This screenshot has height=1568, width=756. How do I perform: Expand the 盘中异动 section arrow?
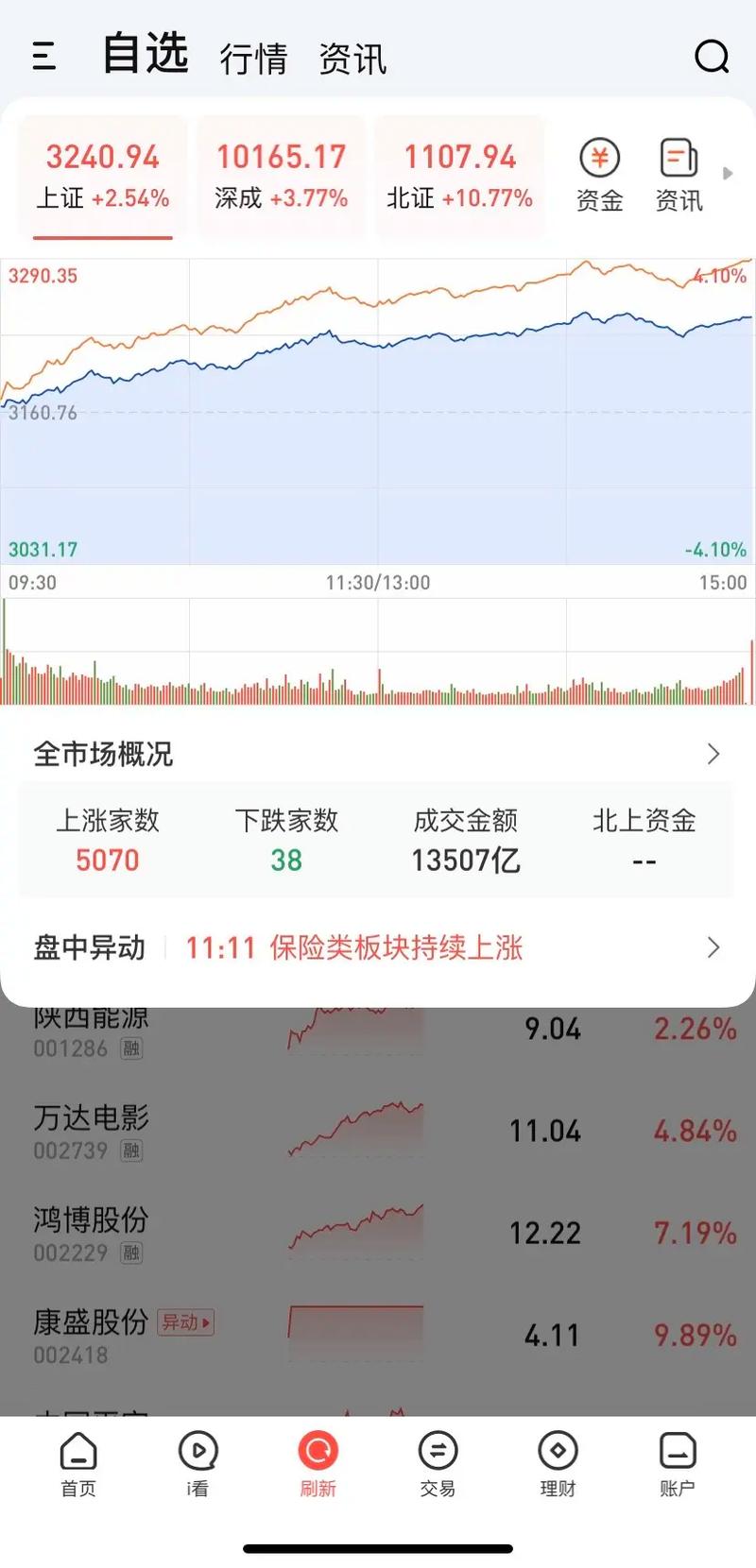[715, 947]
